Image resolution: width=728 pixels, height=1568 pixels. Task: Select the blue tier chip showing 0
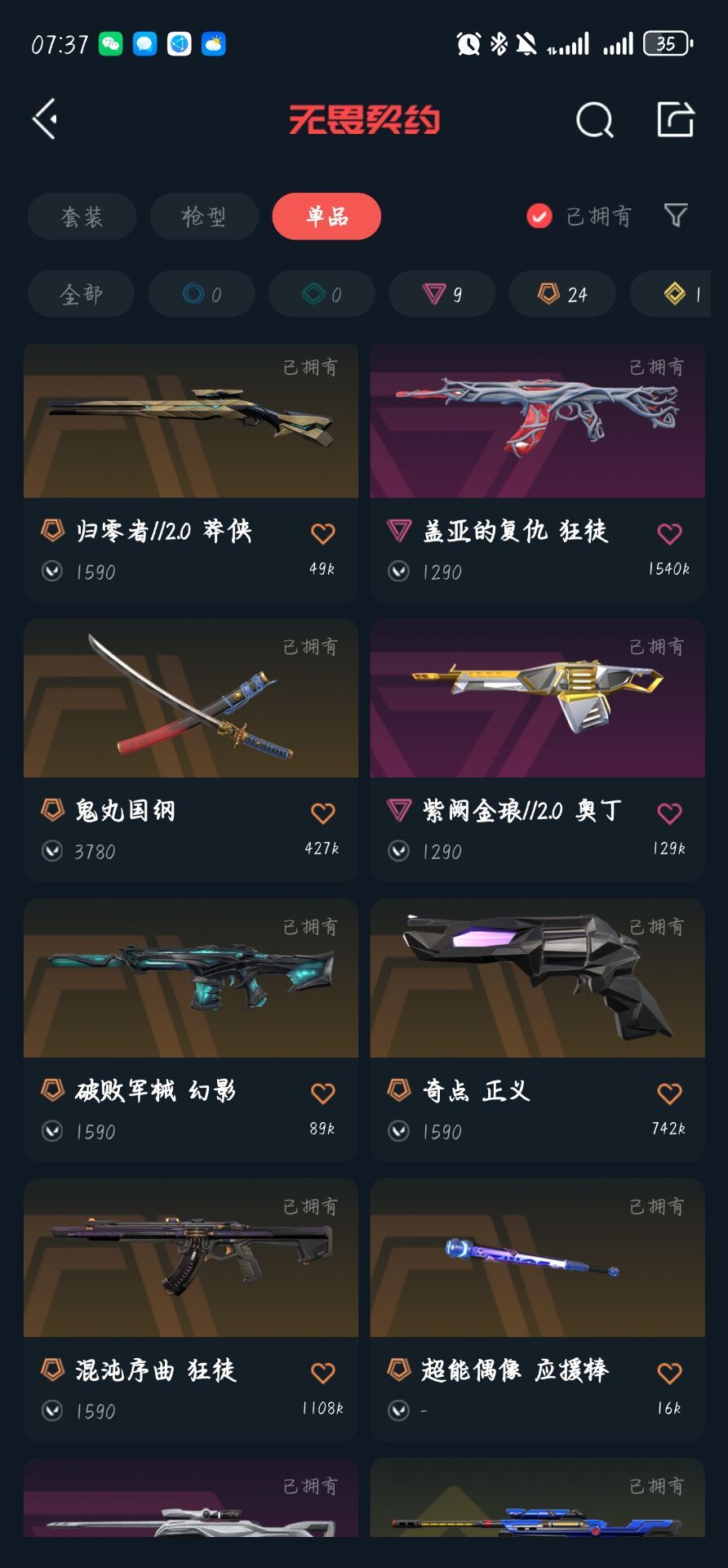click(x=202, y=294)
